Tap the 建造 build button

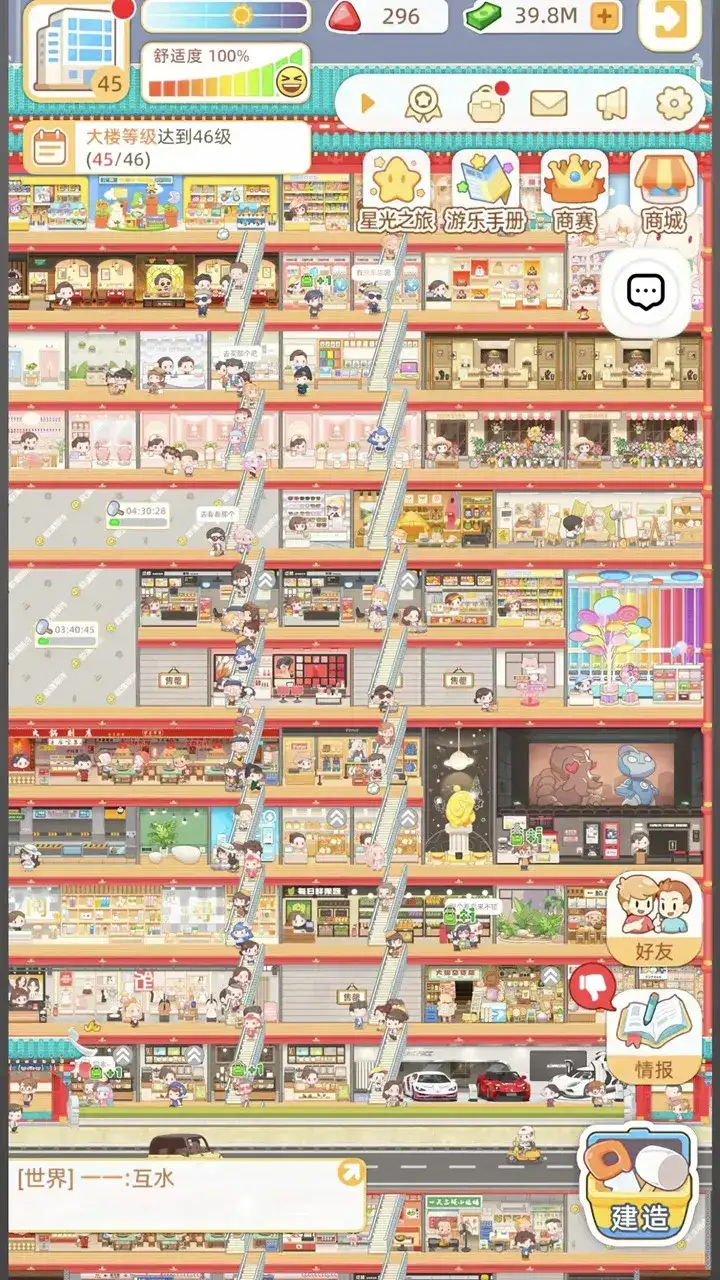[638, 1185]
